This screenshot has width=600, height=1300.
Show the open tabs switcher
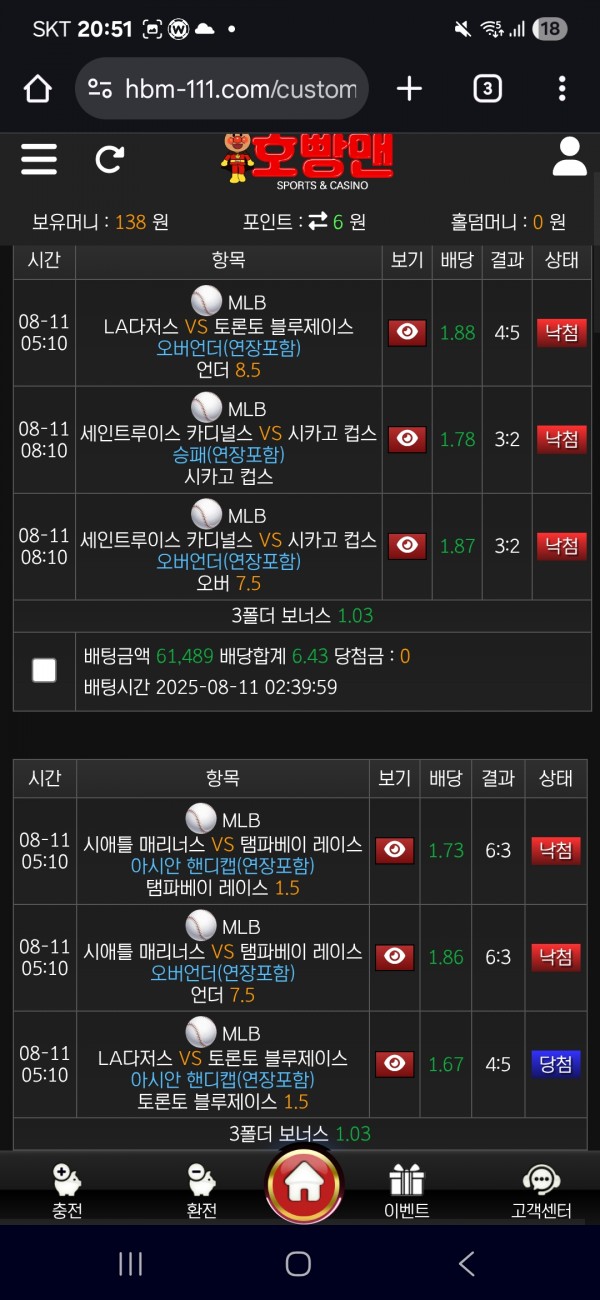(x=487, y=89)
